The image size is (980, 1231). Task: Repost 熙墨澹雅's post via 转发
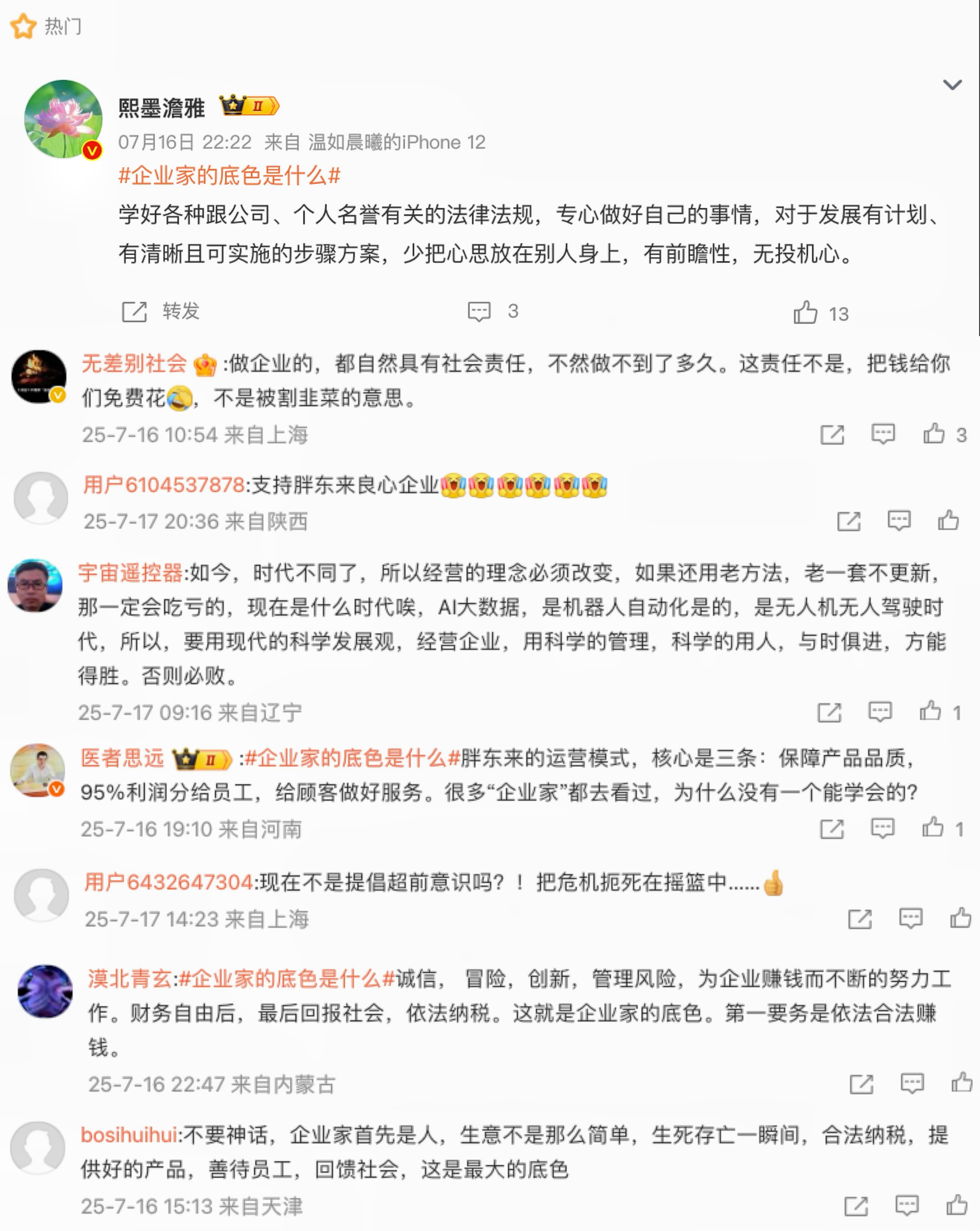pos(161,311)
